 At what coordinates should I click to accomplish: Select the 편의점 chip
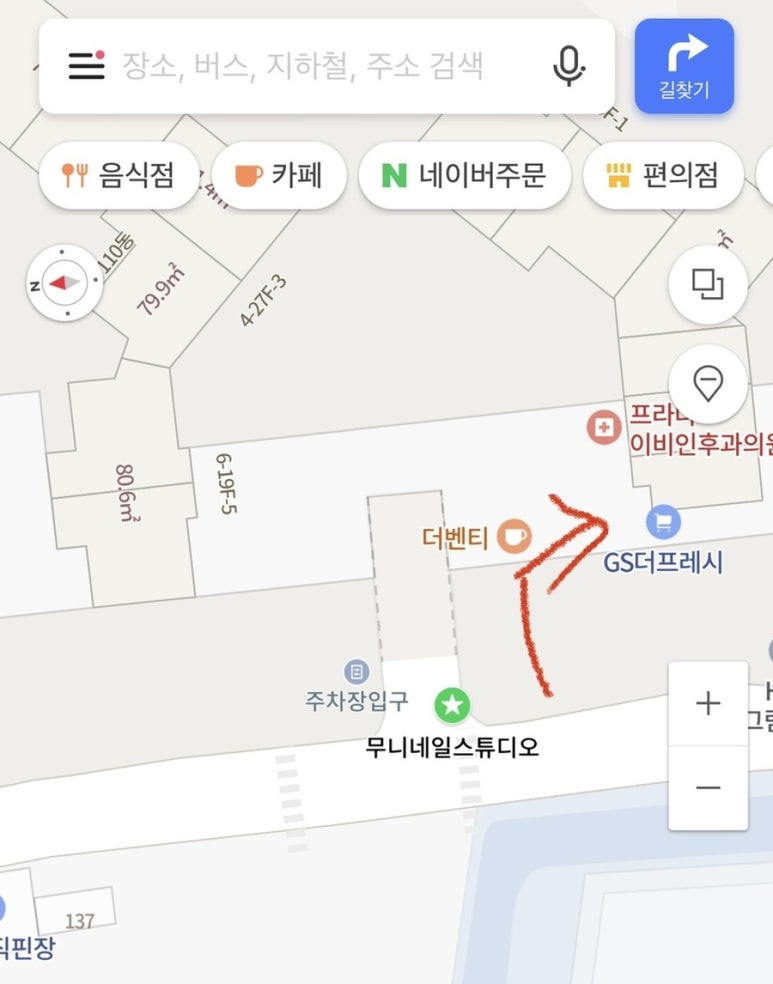pos(662,176)
